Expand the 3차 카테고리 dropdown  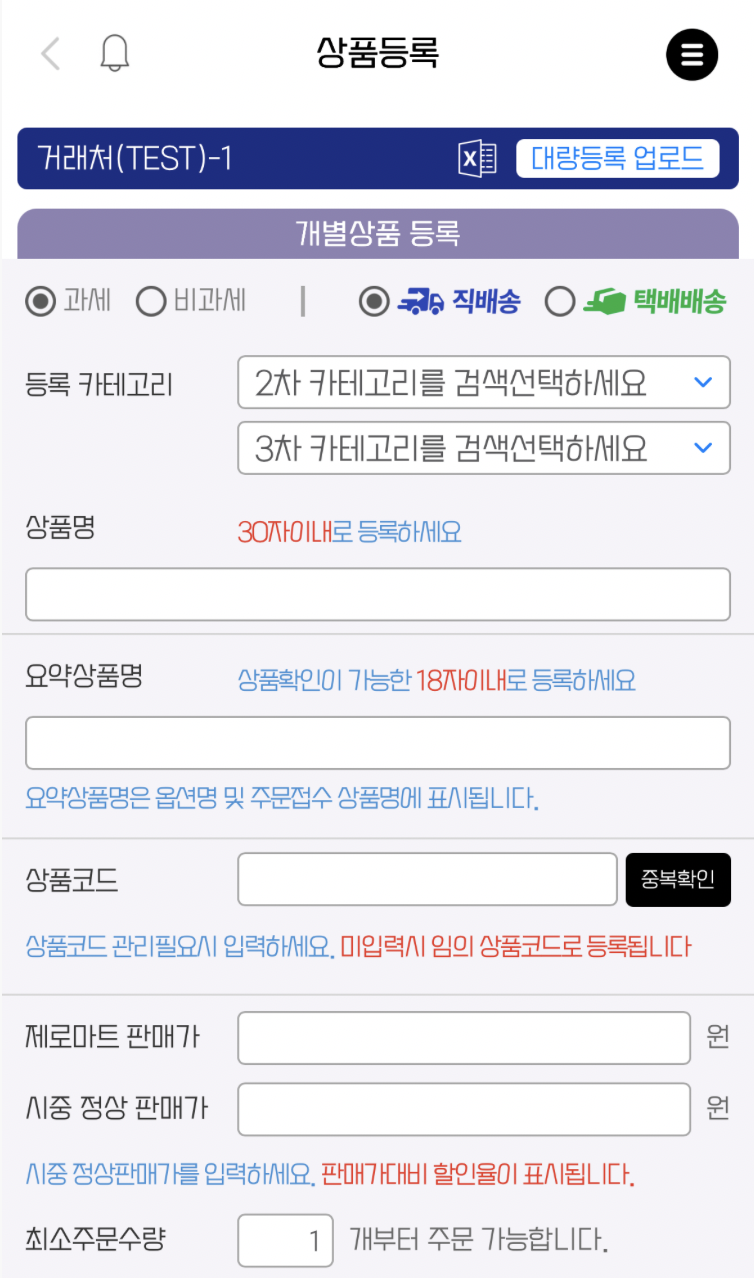tap(484, 448)
